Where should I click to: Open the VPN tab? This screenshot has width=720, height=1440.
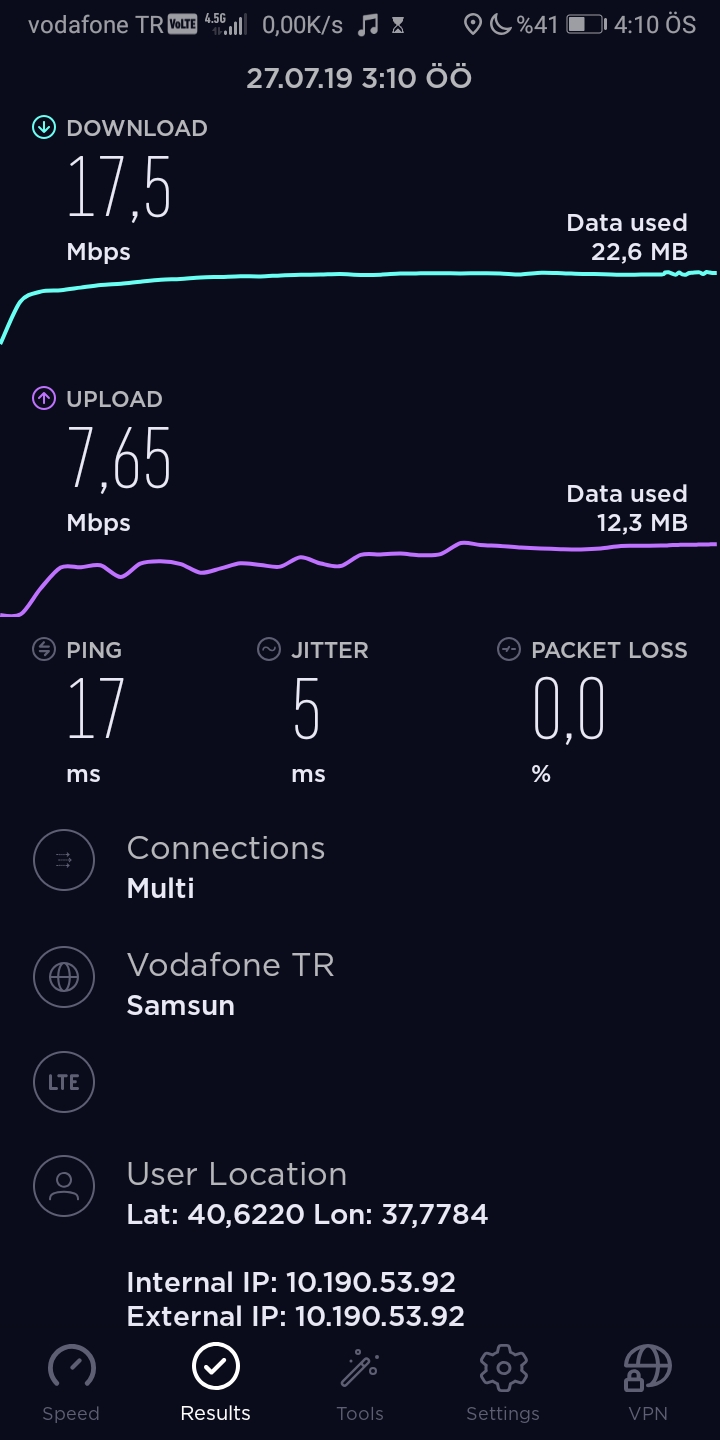pyautogui.click(x=647, y=1384)
